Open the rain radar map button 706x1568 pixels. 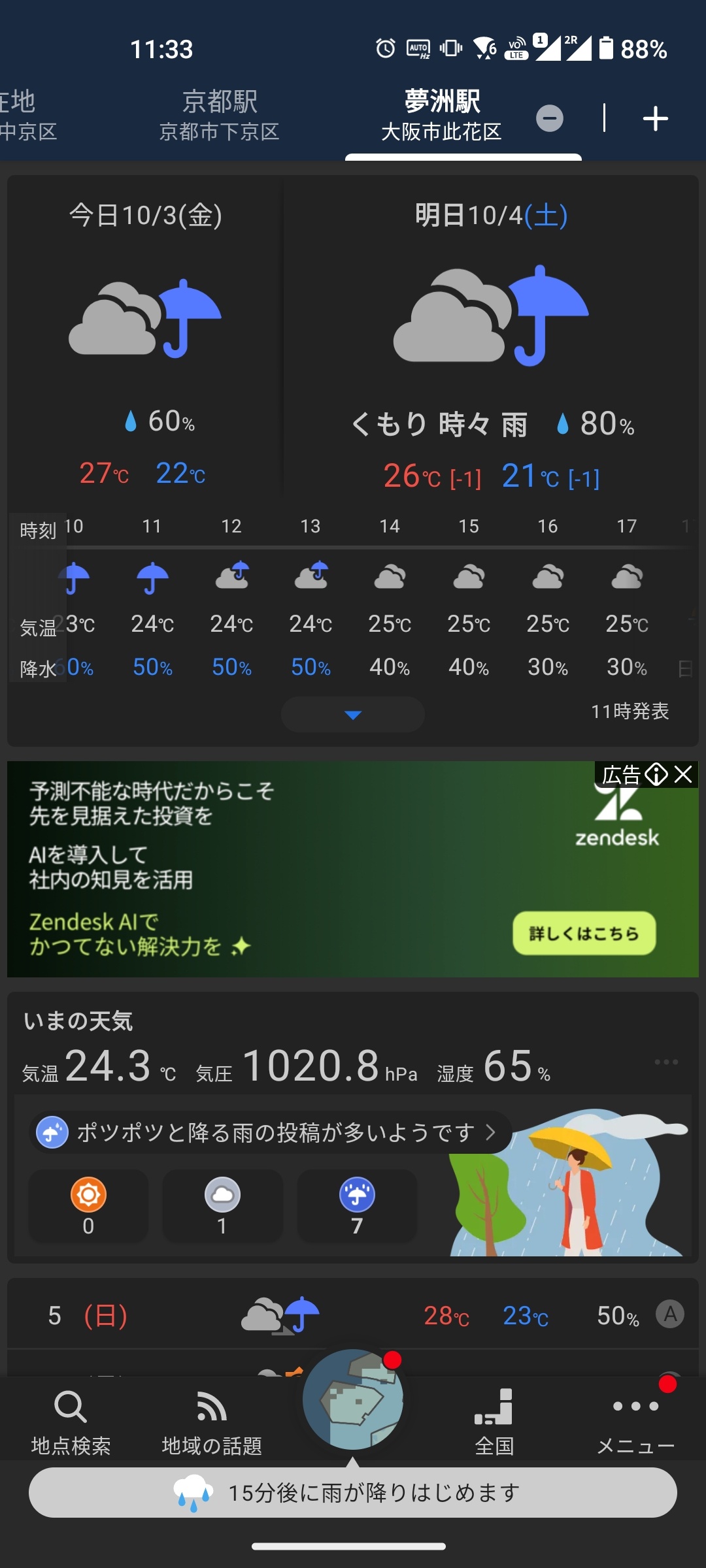click(353, 1399)
